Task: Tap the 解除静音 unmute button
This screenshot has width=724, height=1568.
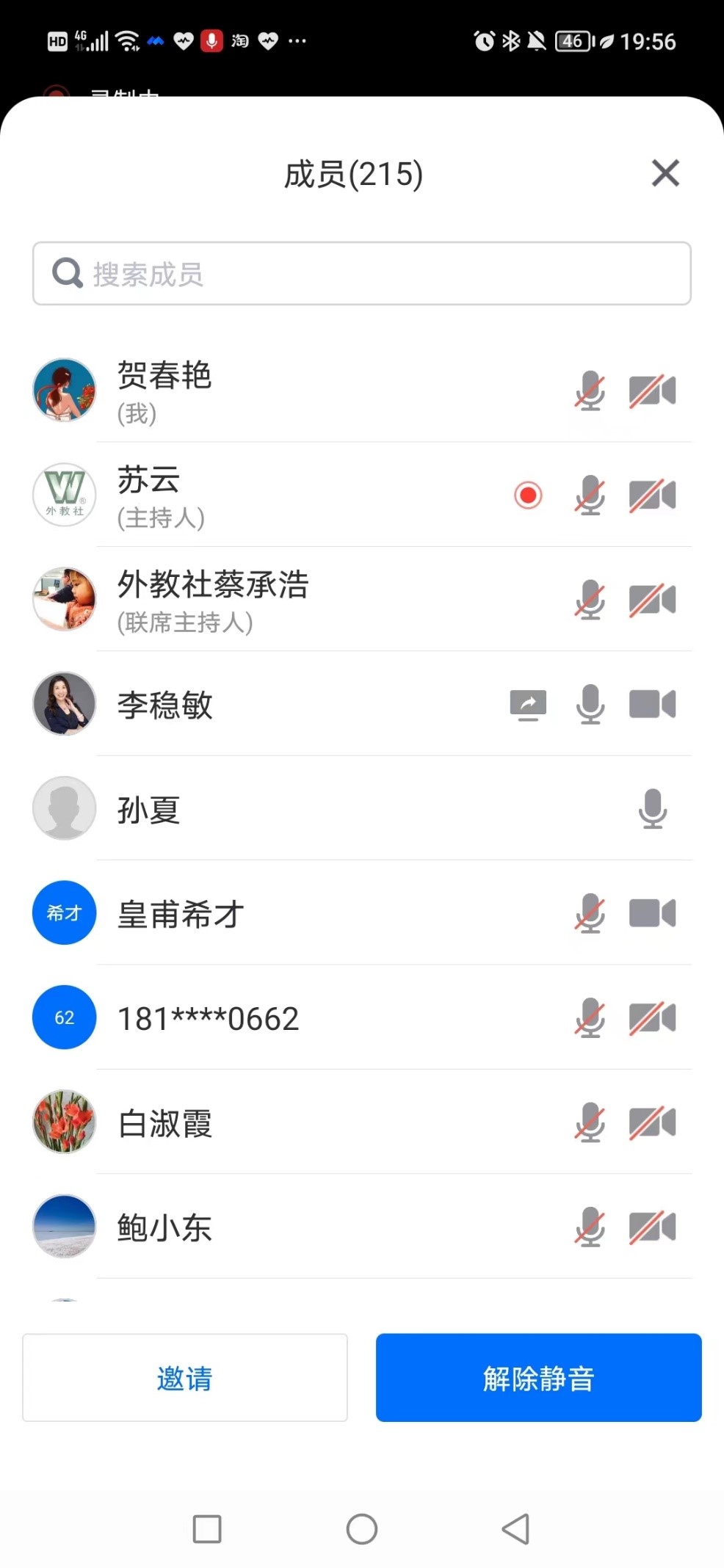Action: [538, 1378]
